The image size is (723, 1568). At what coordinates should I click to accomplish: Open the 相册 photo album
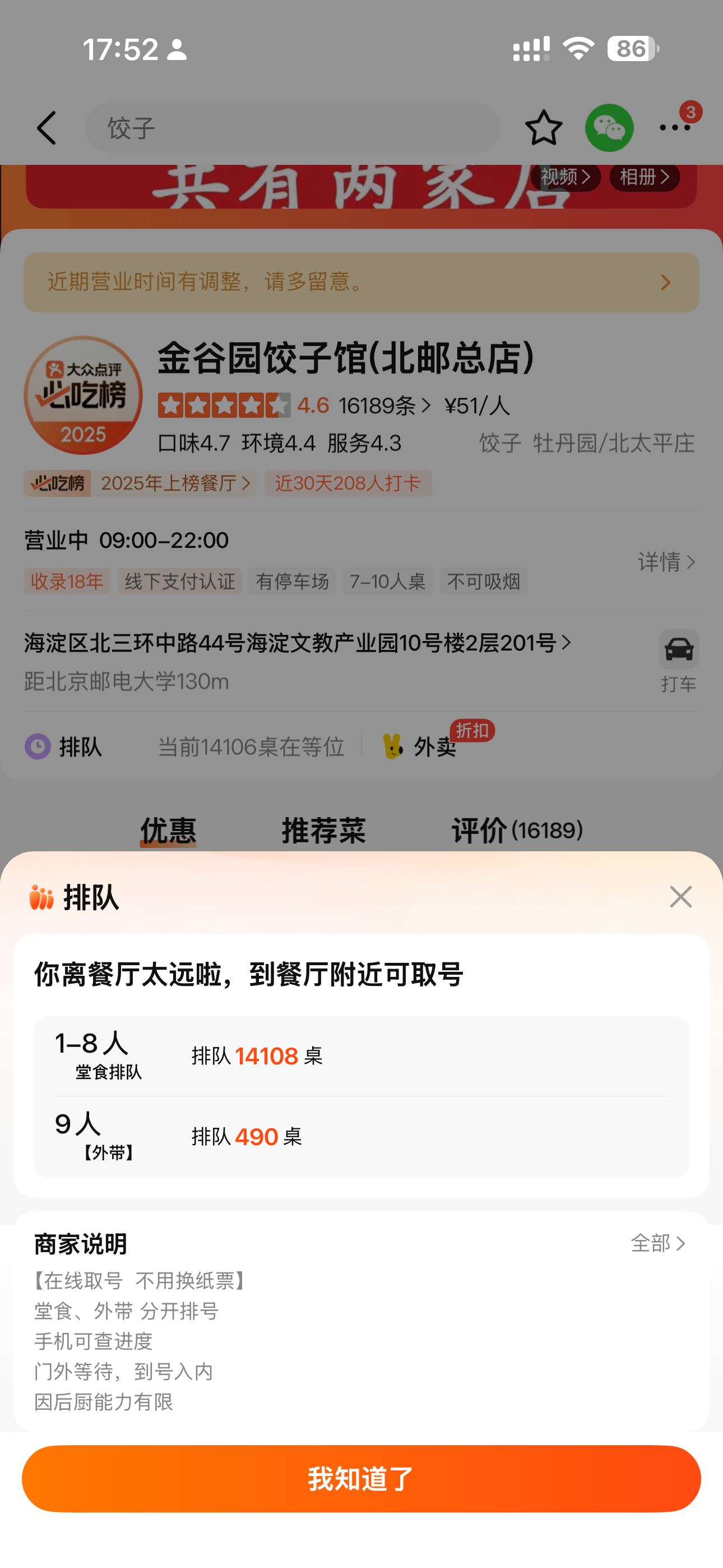click(643, 177)
